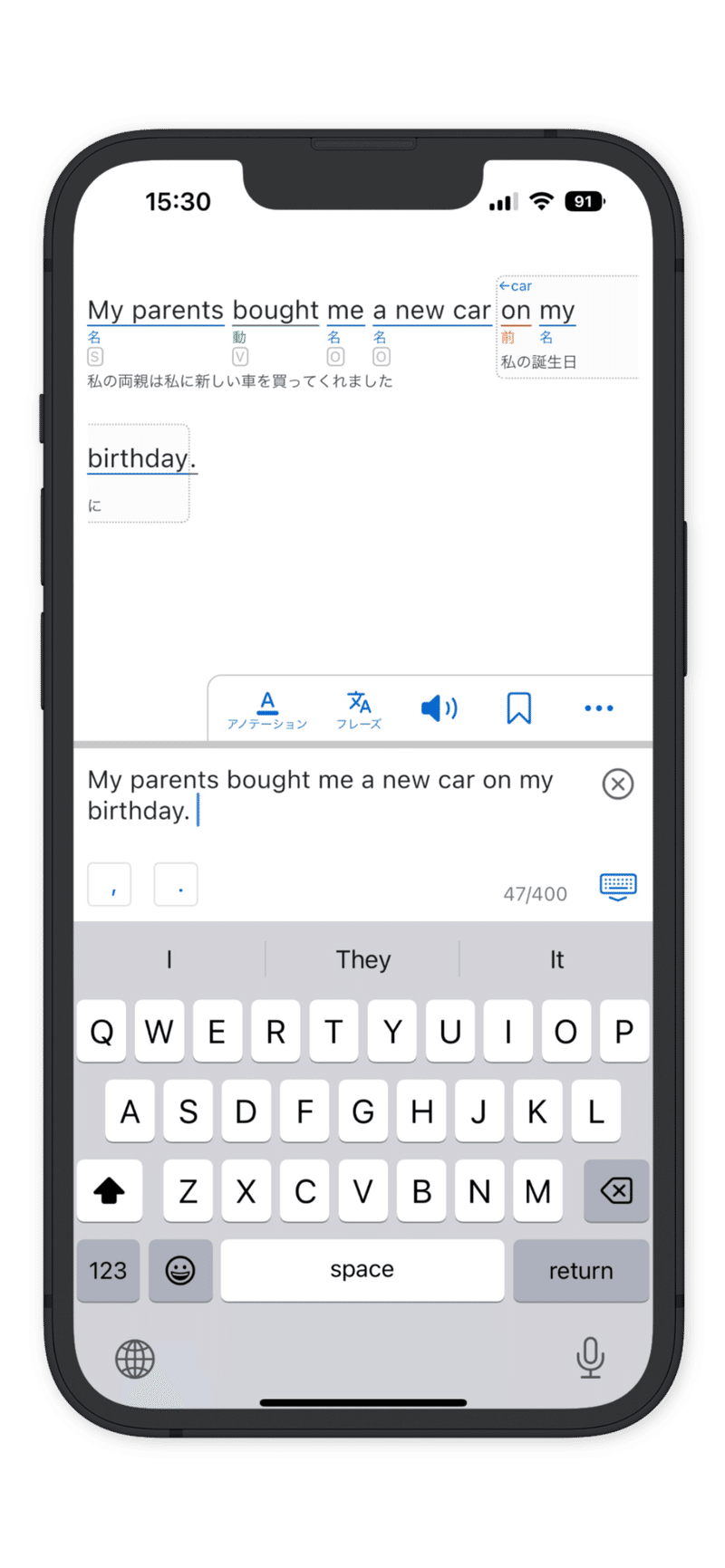The height and width of the screenshot is (1568, 725).
Task: Insert a period using the period button
Action: point(176,884)
